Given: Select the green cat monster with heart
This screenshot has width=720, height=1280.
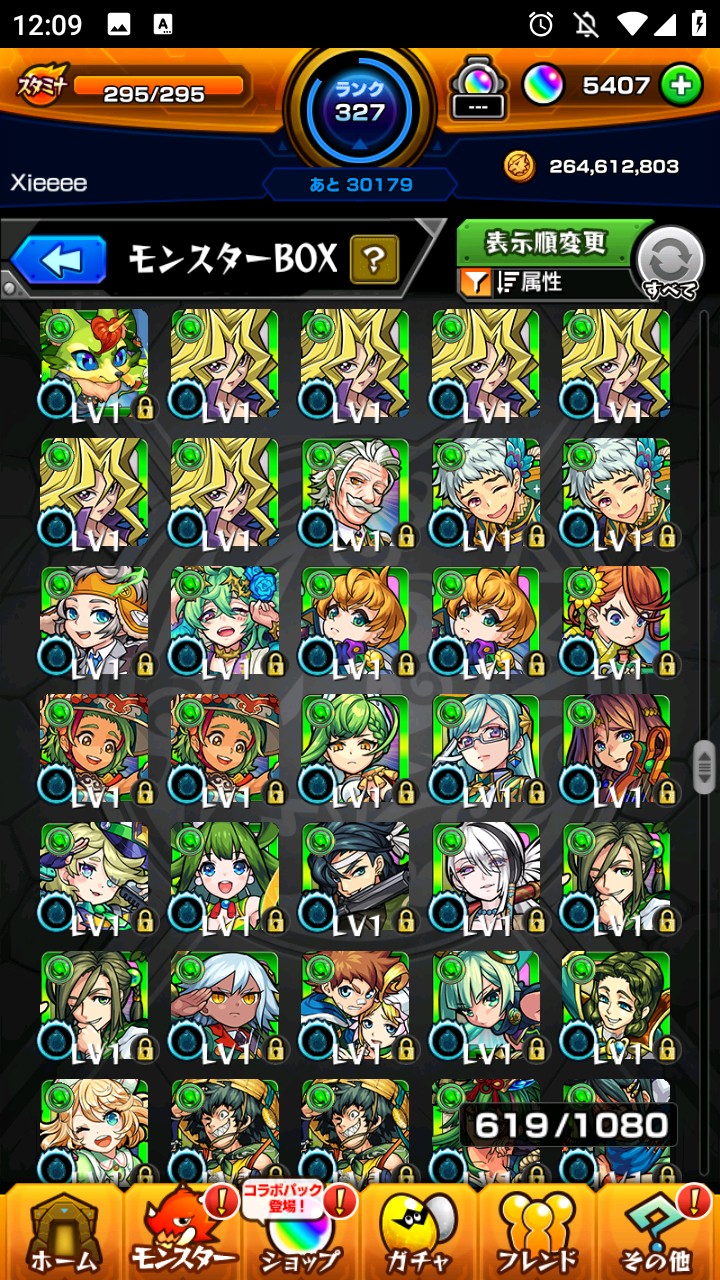Looking at the screenshot, I should (x=94, y=363).
